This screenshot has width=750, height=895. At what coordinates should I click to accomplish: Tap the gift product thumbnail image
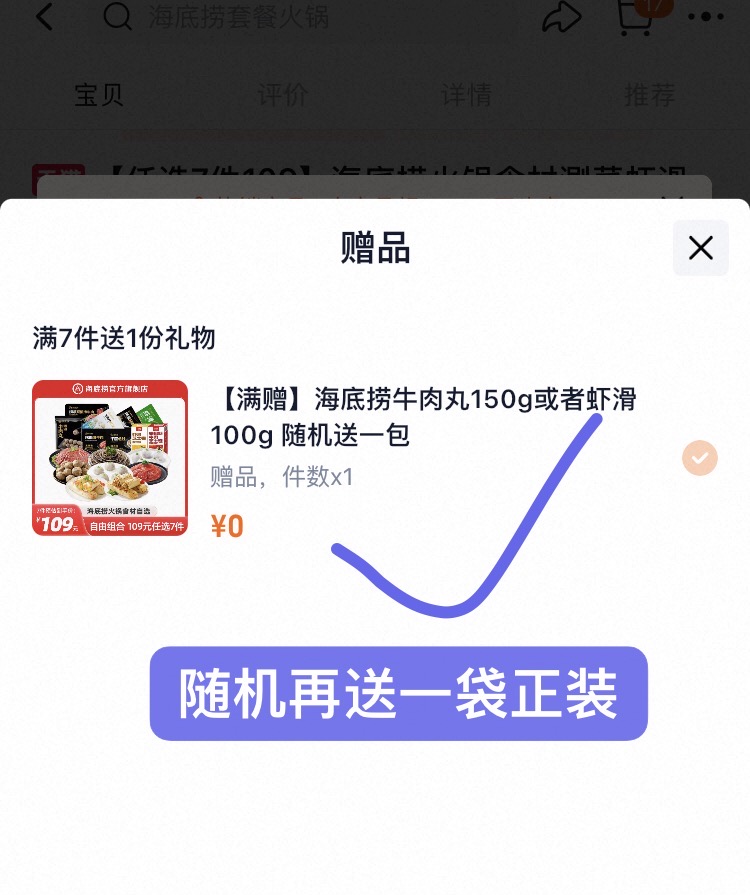click(110, 457)
